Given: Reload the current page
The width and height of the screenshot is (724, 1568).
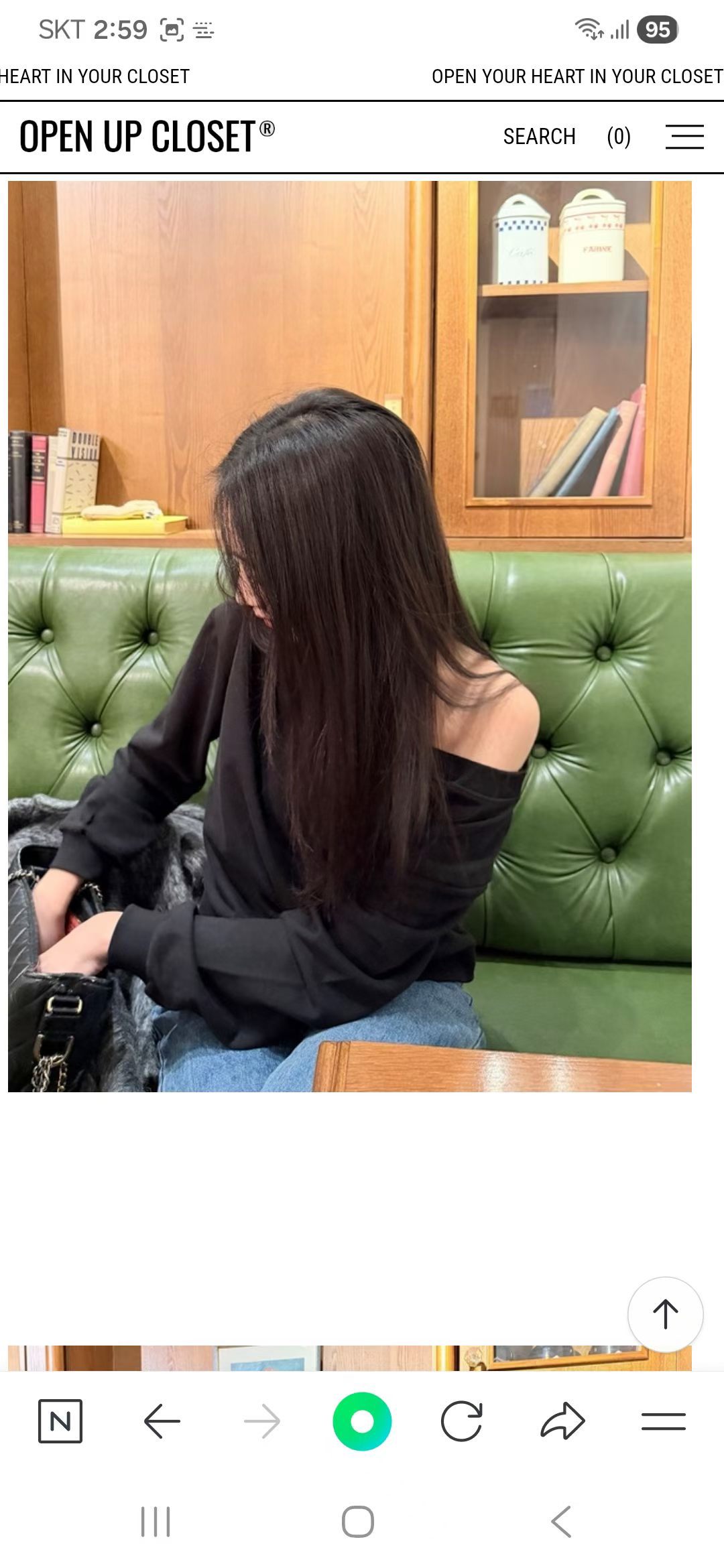Looking at the screenshot, I should pyautogui.click(x=462, y=1421).
